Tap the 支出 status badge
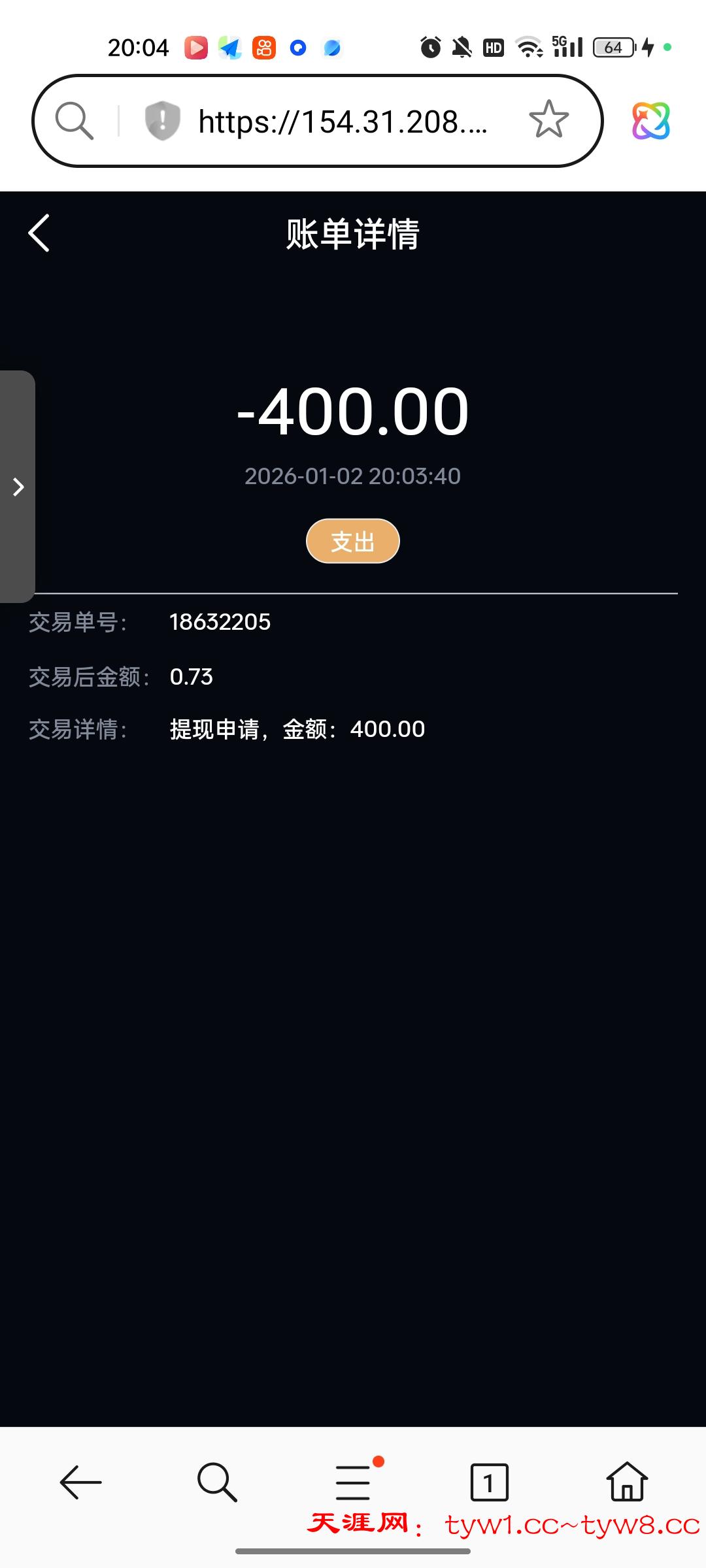The width and height of the screenshot is (706, 1568). point(352,541)
